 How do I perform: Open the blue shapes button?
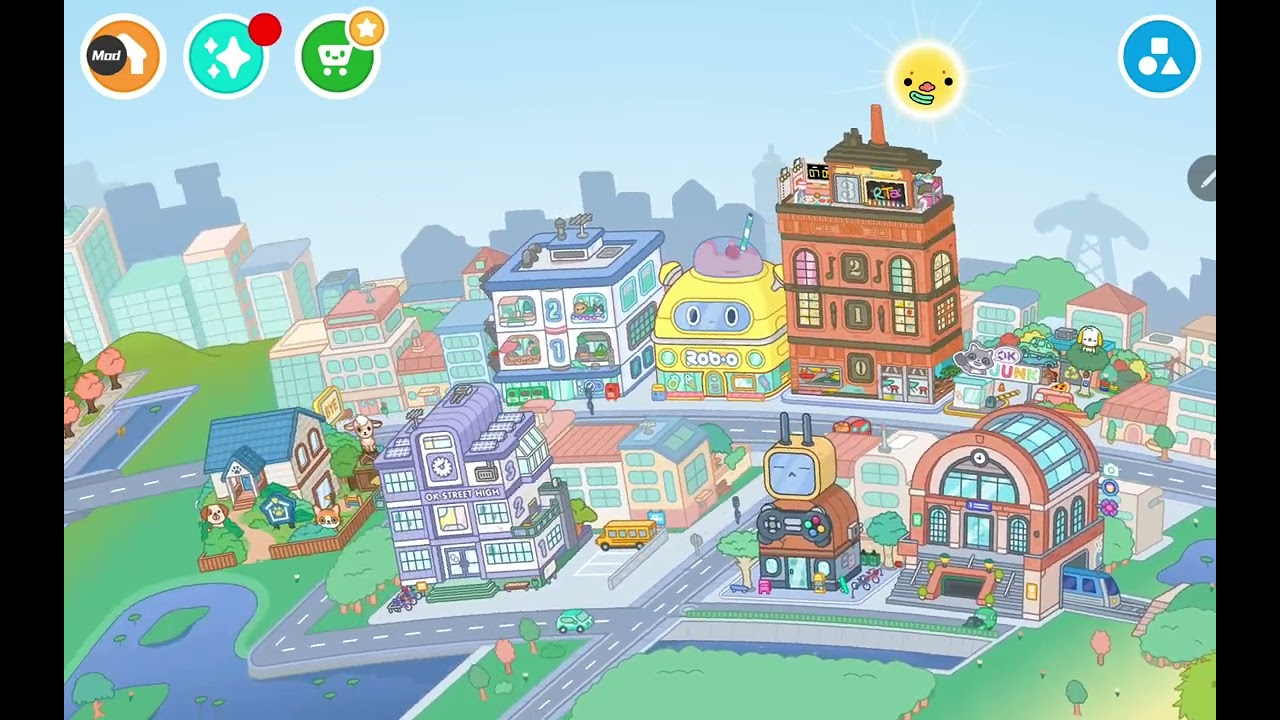tap(1159, 57)
